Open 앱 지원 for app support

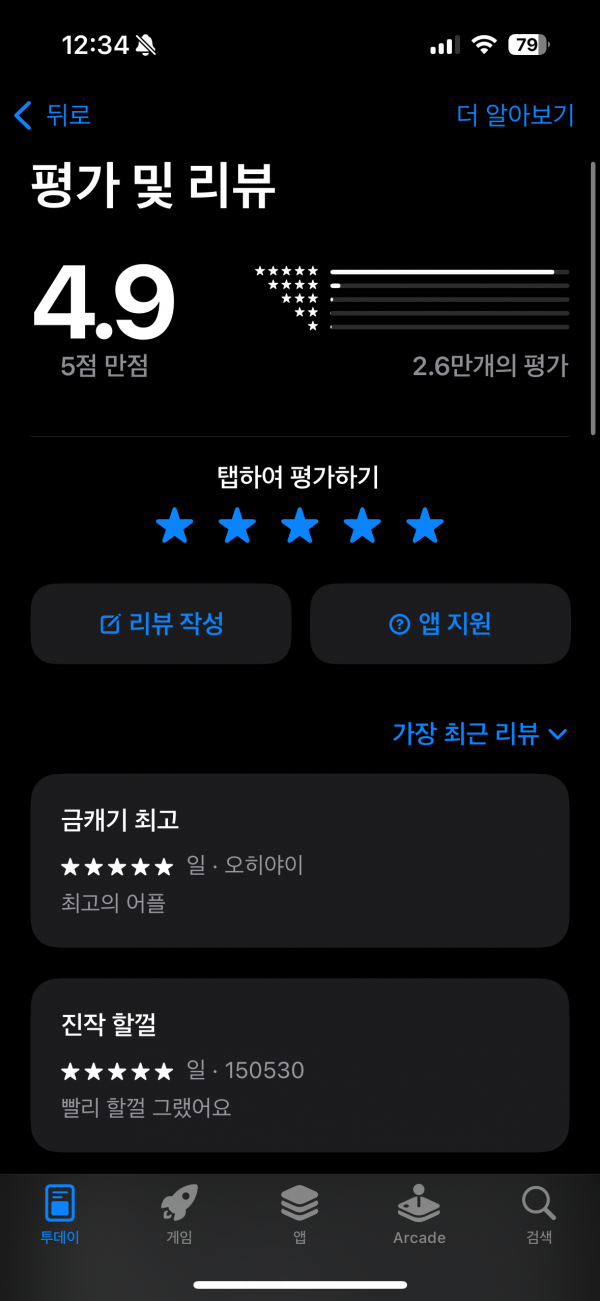[440, 624]
